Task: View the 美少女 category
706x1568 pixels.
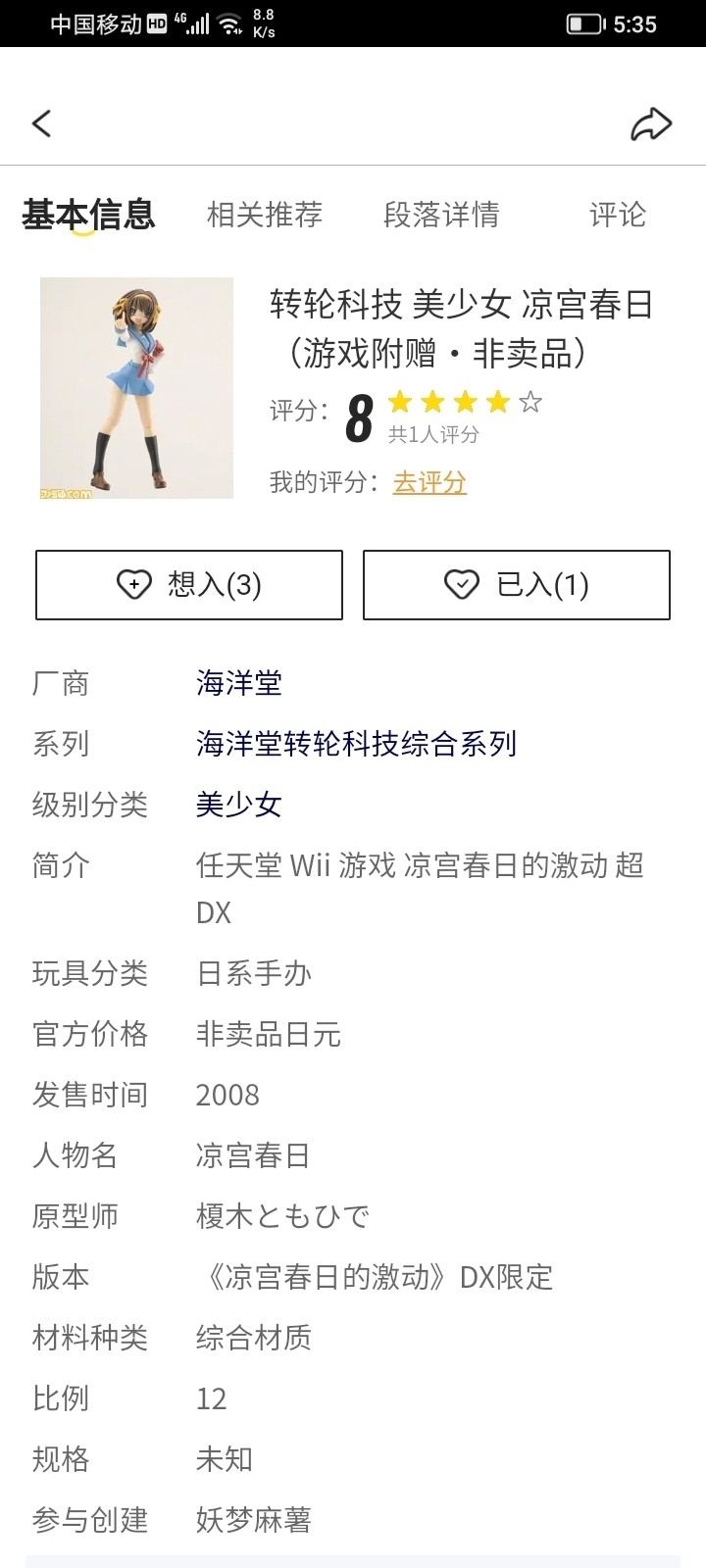Action: [239, 805]
